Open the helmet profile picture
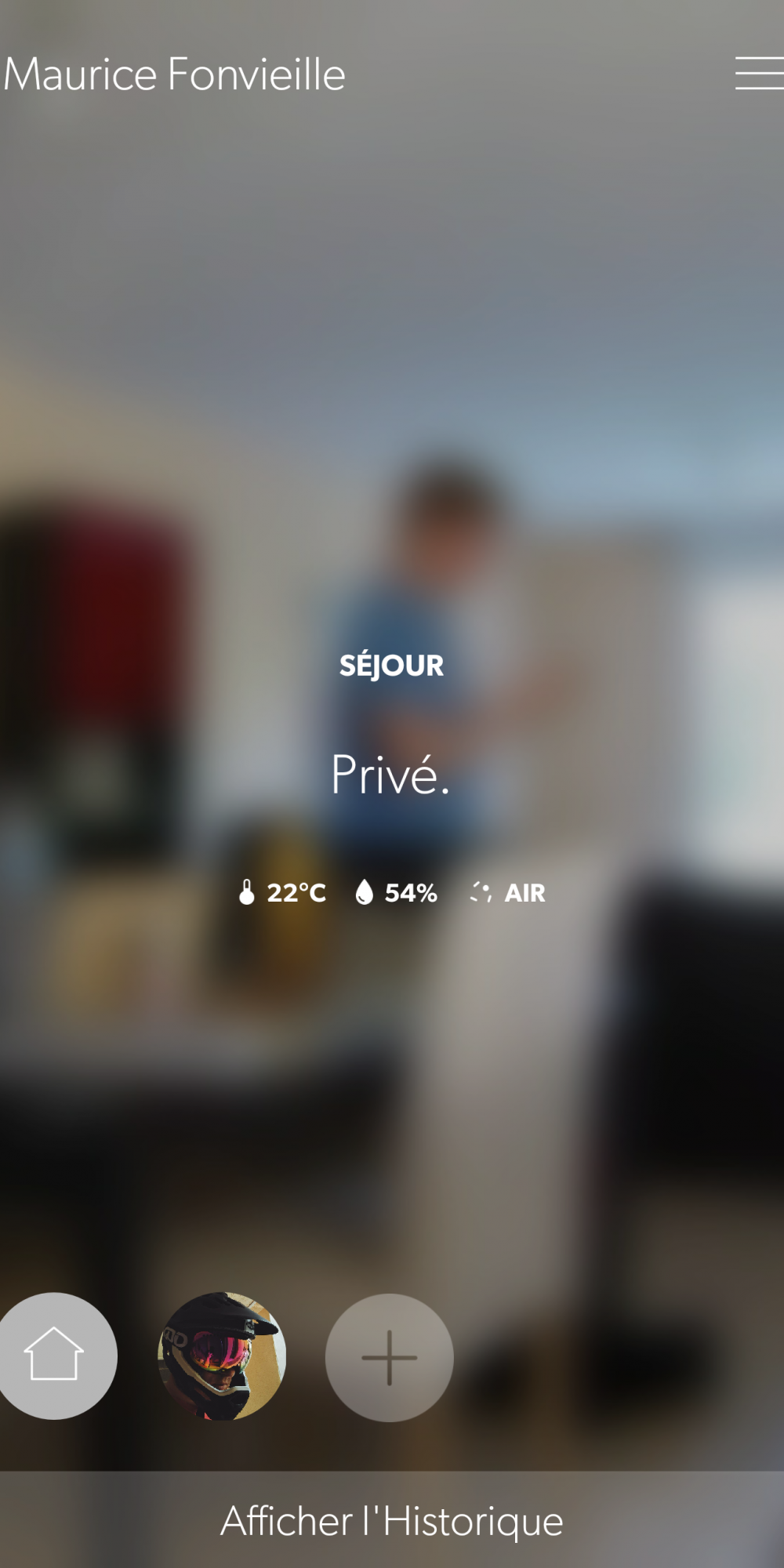This screenshot has height=1568, width=784. pyautogui.click(x=222, y=1356)
